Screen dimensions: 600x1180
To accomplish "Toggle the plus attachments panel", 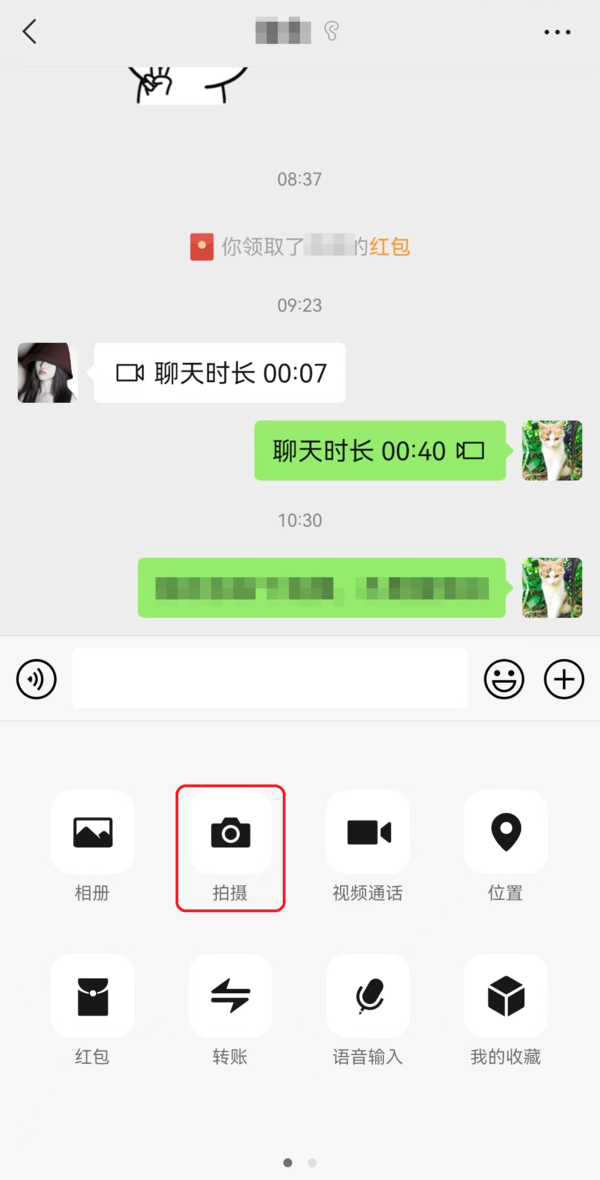I will coord(564,680).
